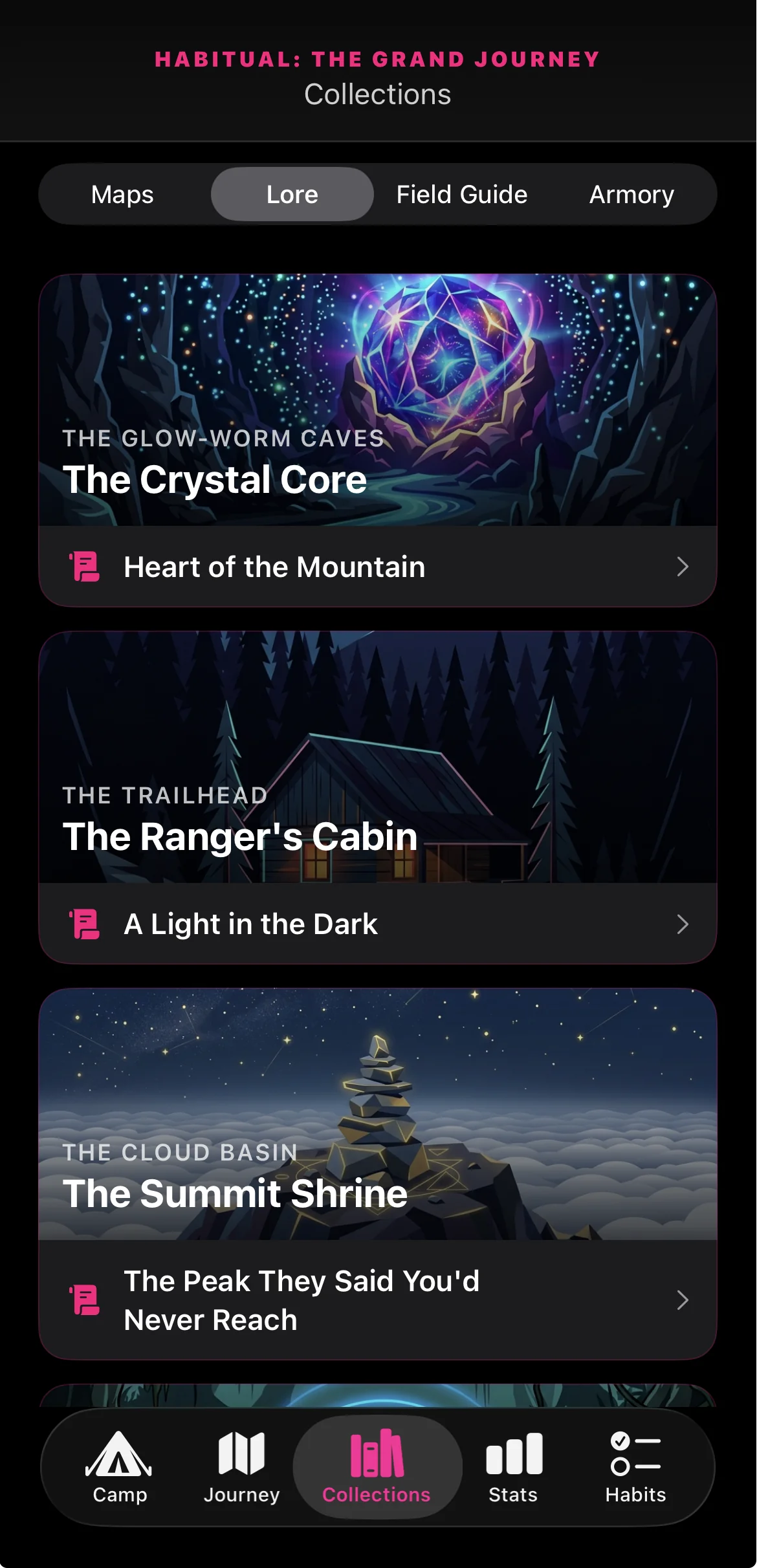Open the Stats tab
The image size is (757, 1568).
click(x=514, y=1467)
